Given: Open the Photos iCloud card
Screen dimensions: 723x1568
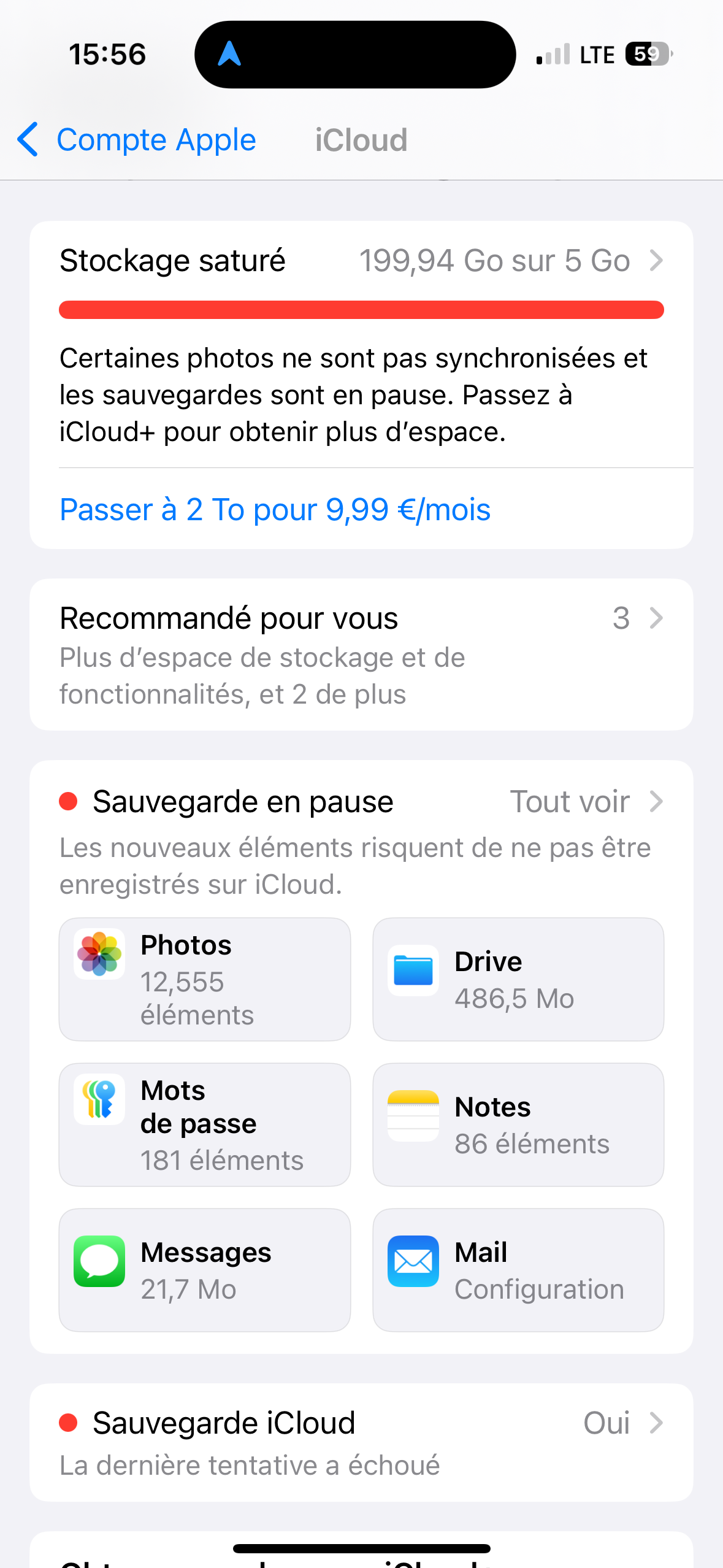Looking at the screenshot, I should point(204,979).
